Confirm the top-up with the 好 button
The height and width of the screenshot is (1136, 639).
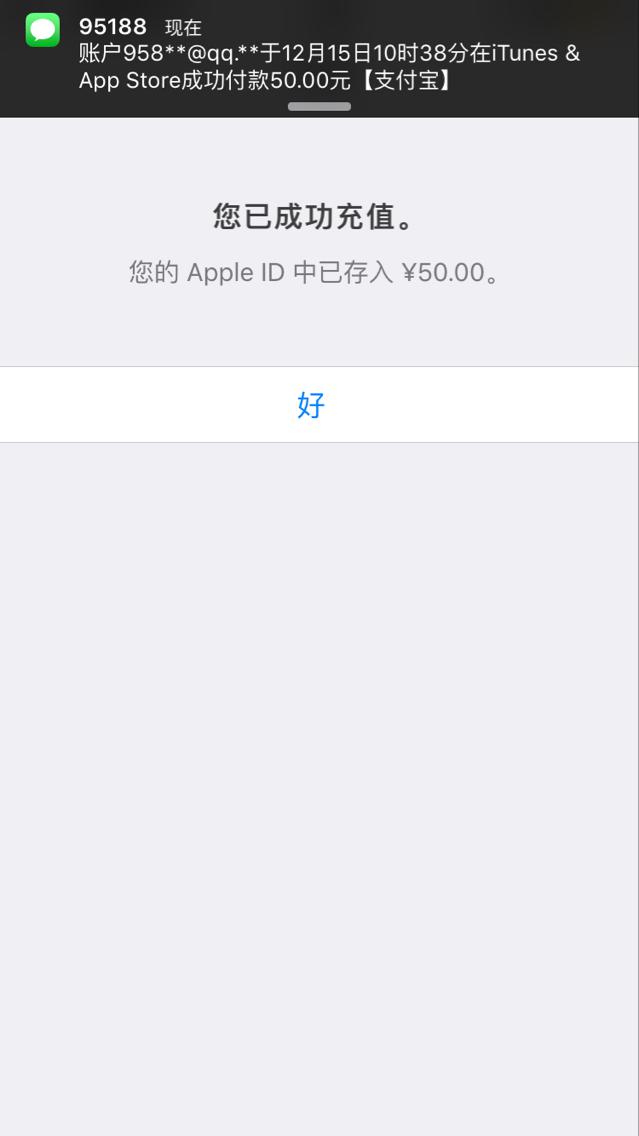[x=311, y=405]
